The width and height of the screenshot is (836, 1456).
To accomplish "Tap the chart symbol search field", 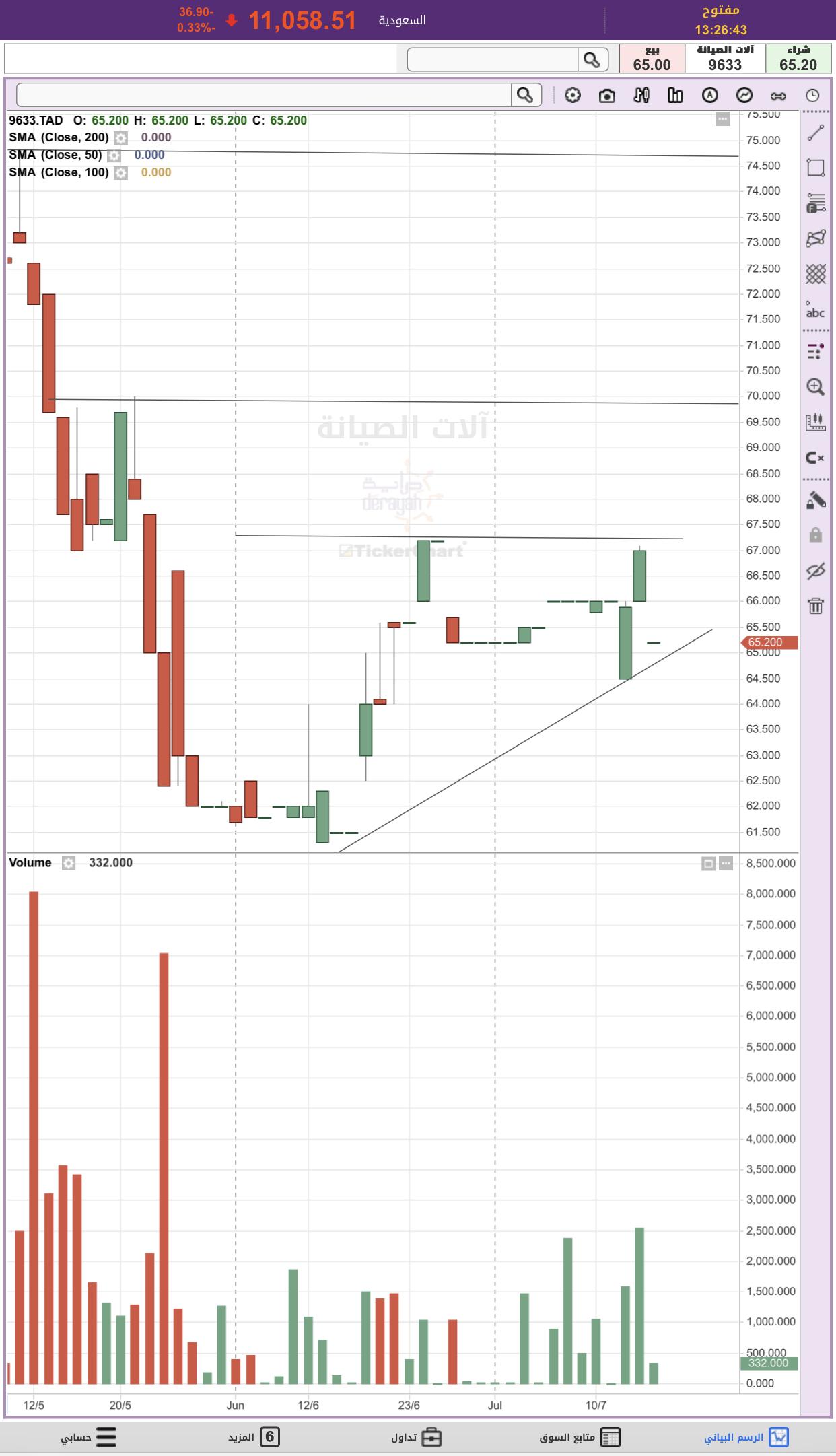I will pos(264,95).
